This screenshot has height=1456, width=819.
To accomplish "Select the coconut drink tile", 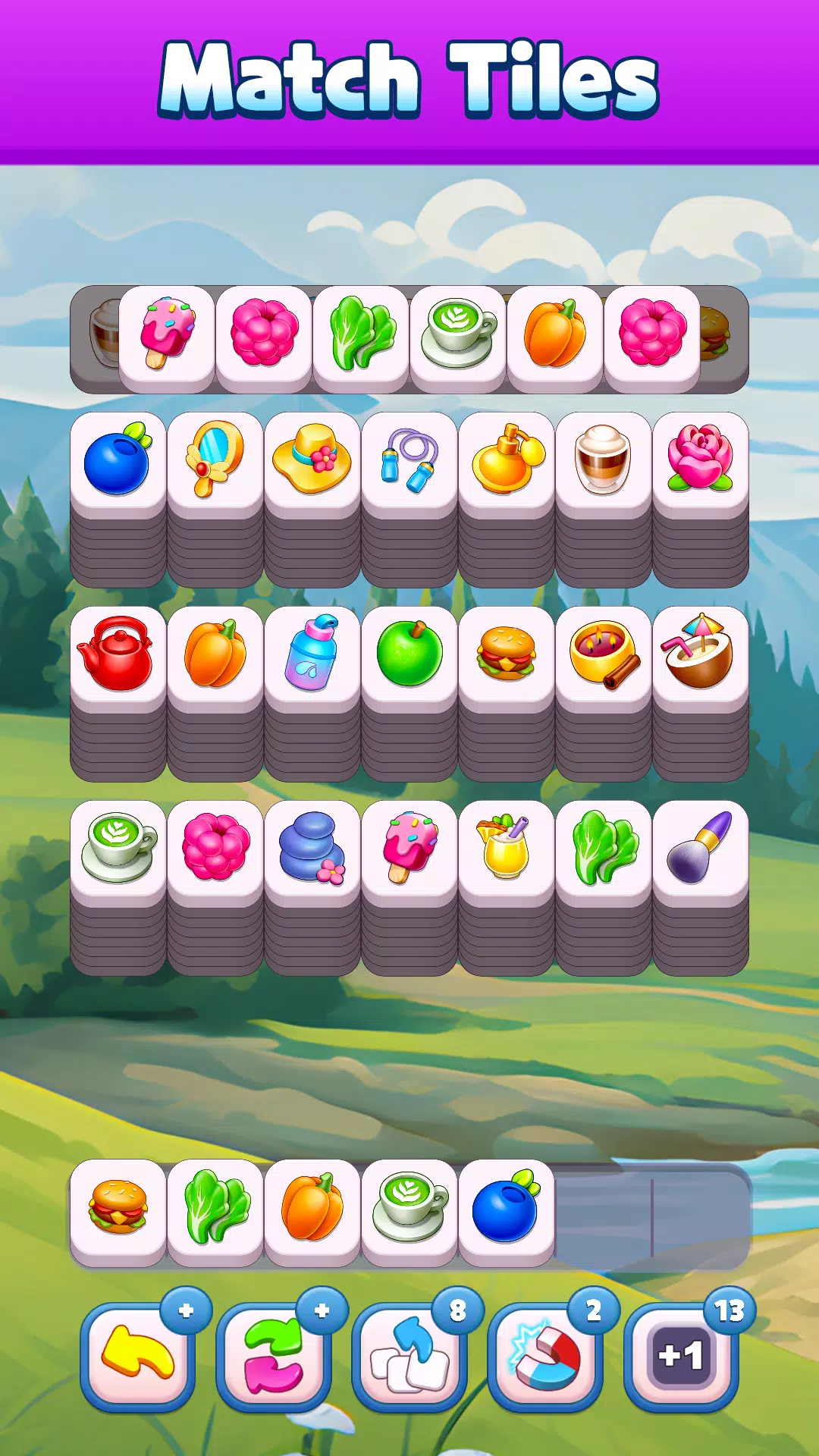I will coord(701,654).
